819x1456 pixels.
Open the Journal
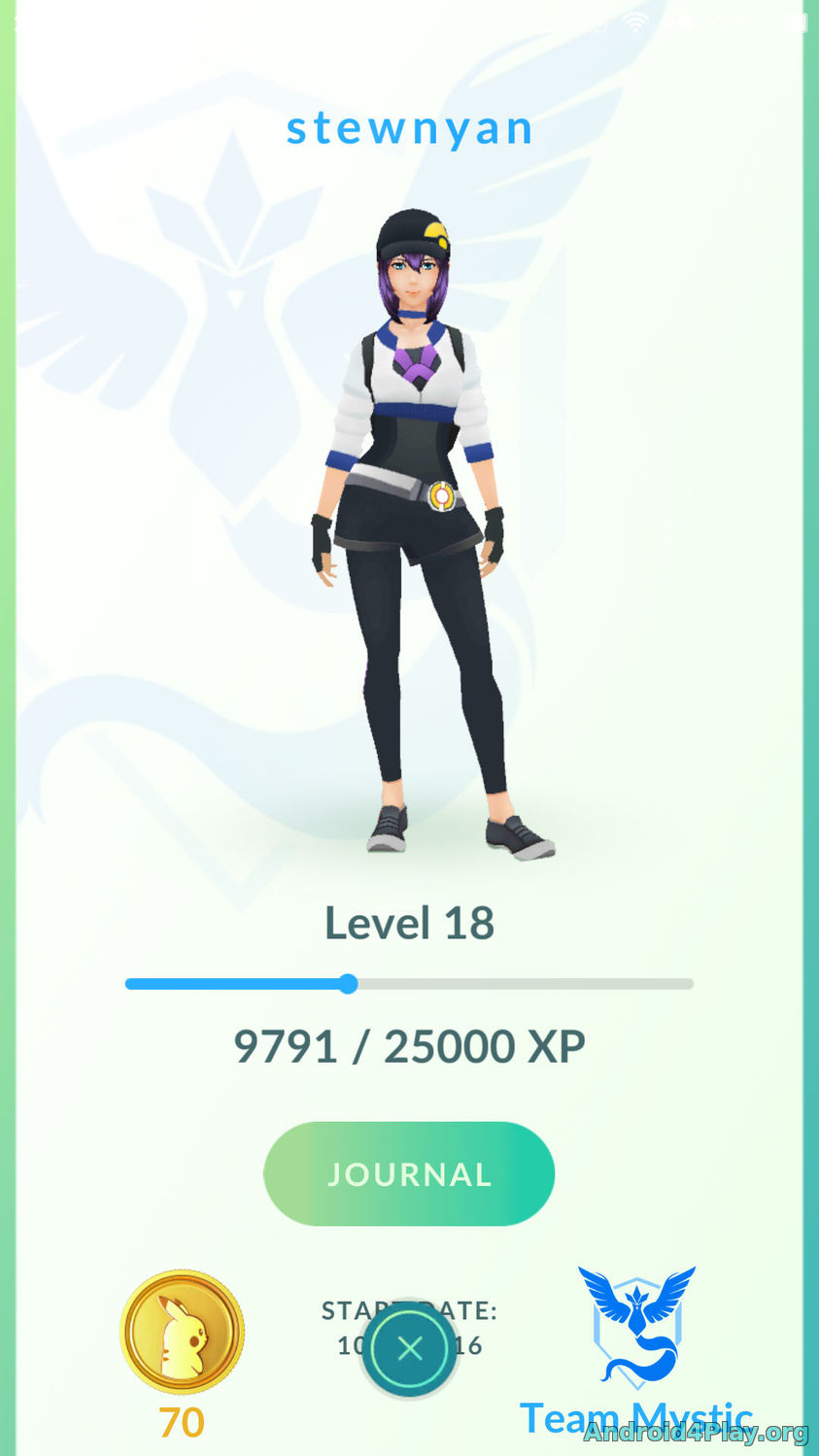click(409, 1173)
